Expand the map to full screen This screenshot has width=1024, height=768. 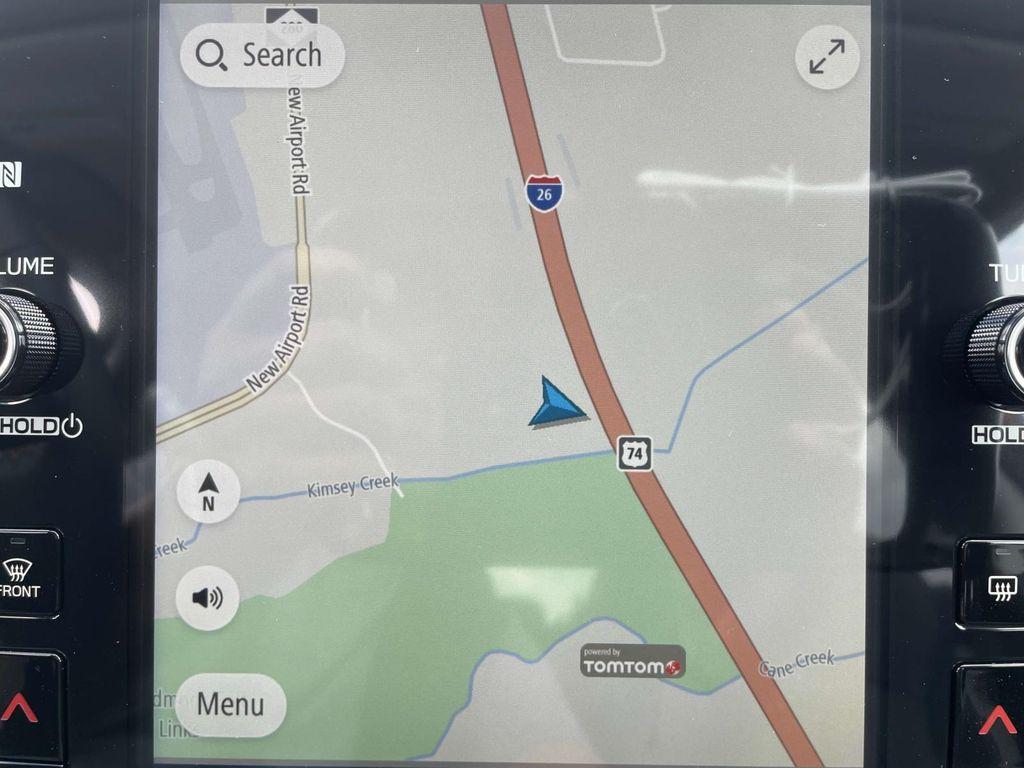point(827,57)
